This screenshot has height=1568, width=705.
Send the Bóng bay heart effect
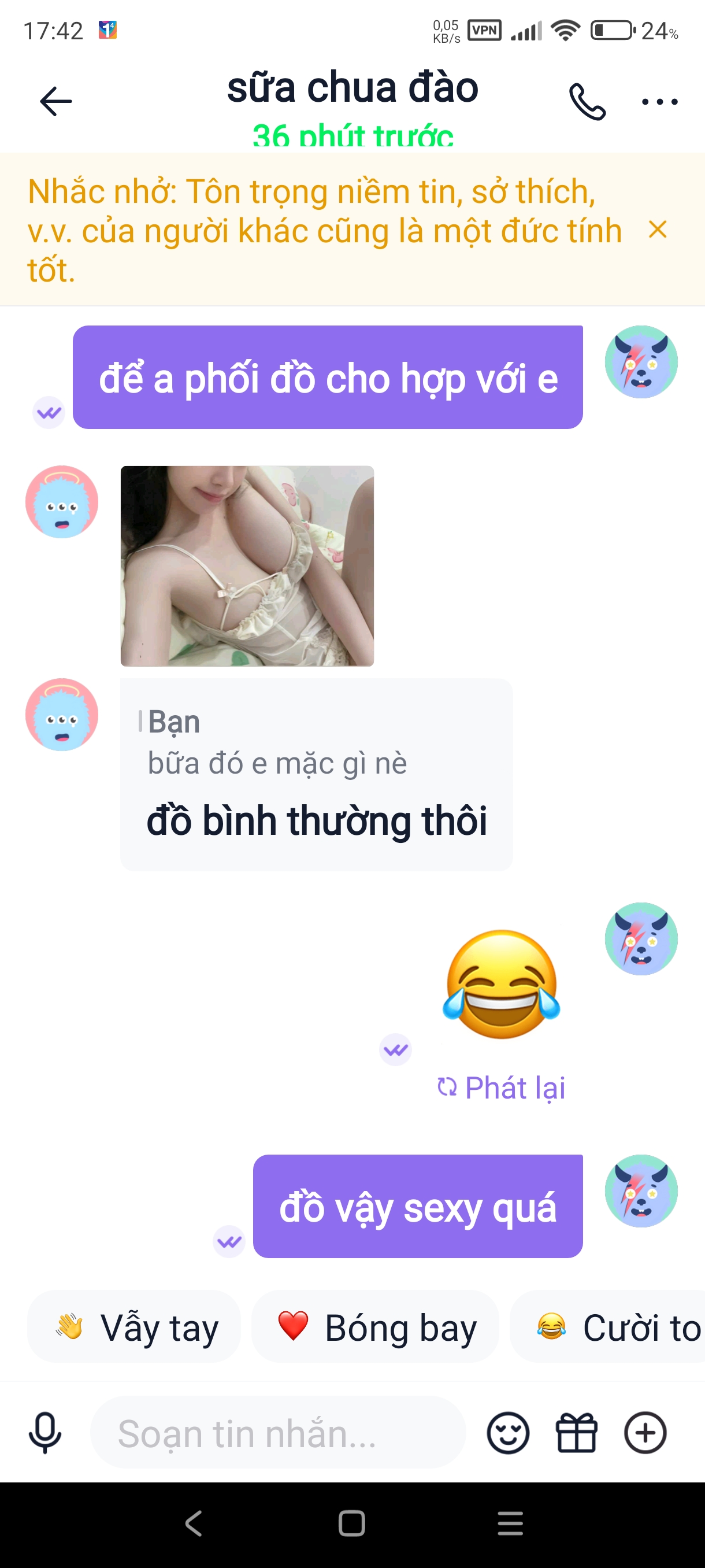coord(375,1327)
